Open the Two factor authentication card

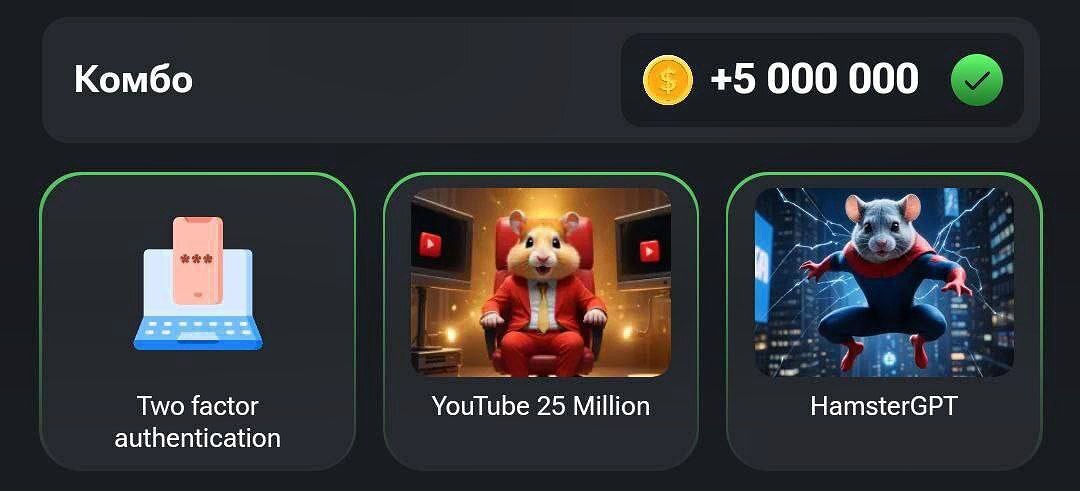198,321
